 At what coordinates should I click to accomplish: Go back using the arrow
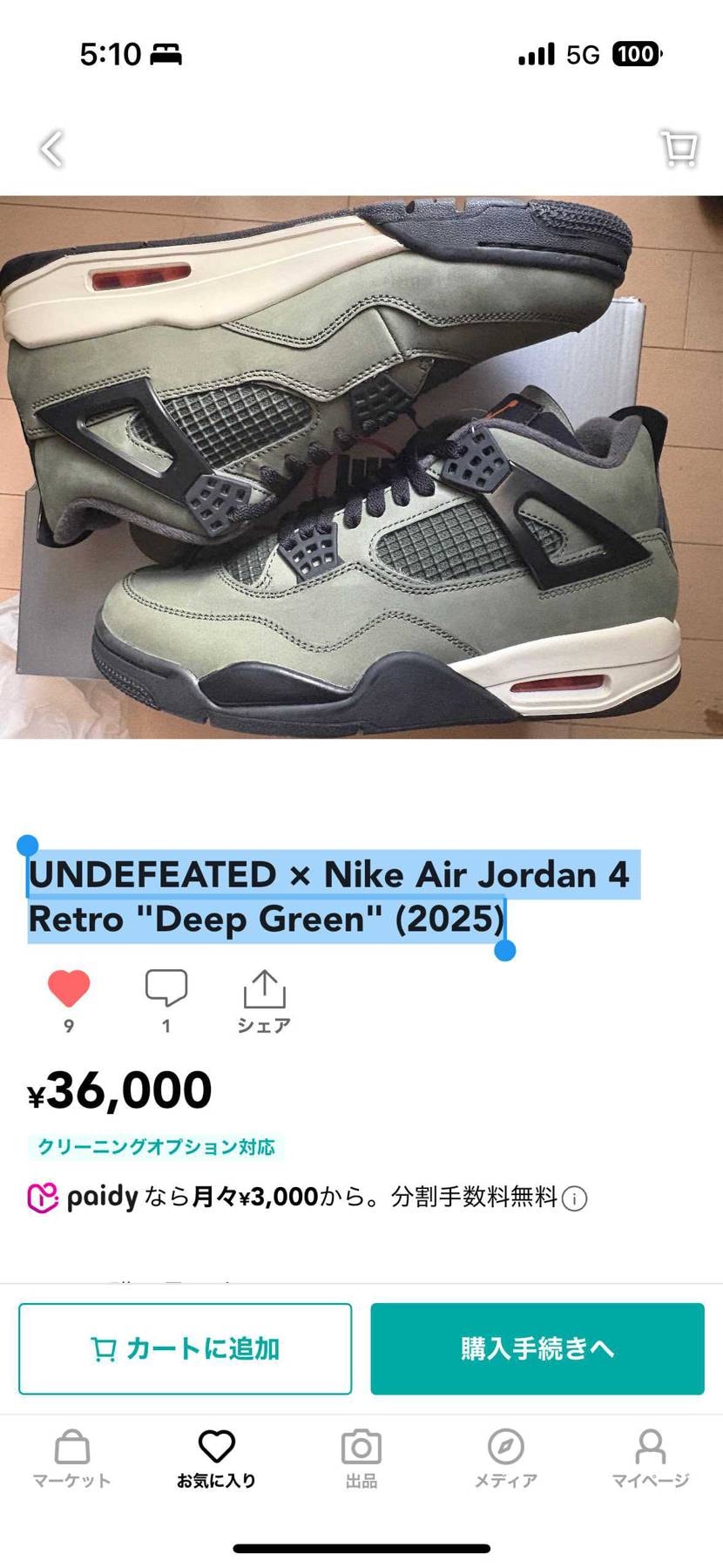point(52,149)
